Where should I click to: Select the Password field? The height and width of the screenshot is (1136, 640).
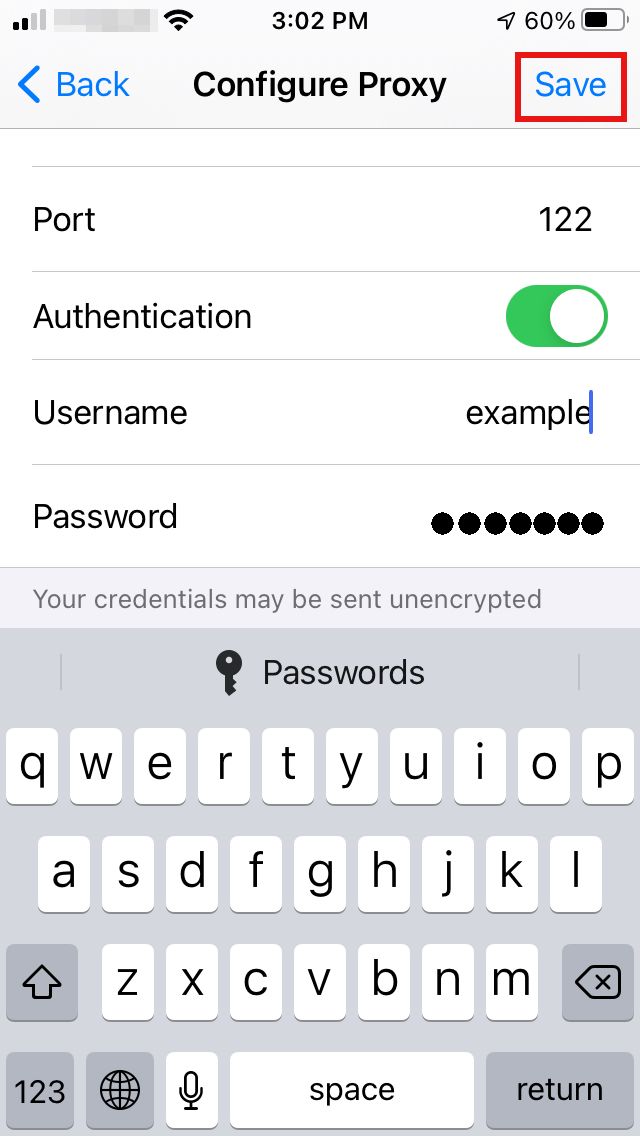tap(320, 517)
